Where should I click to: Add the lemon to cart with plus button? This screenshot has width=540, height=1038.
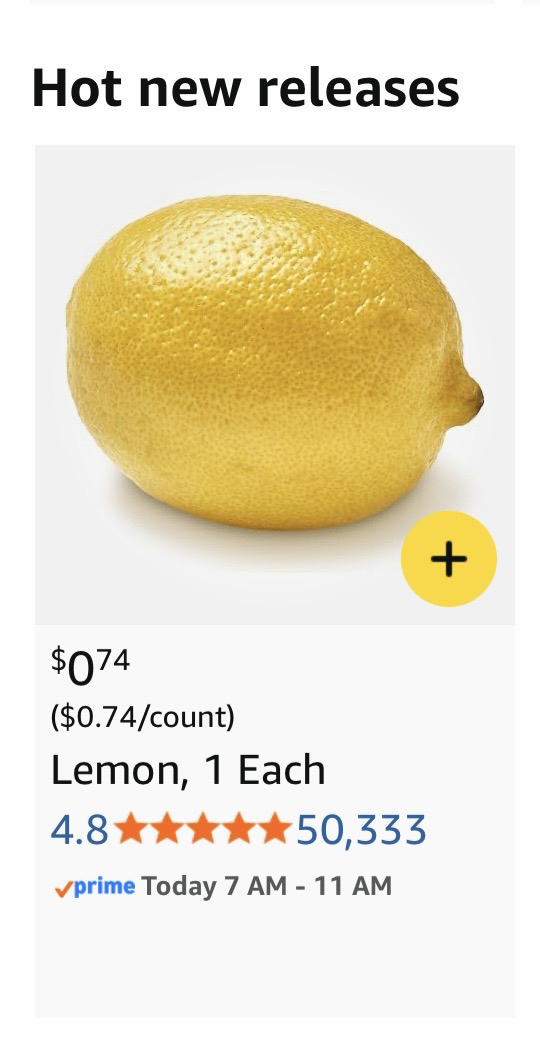click(x=449, y=559)
